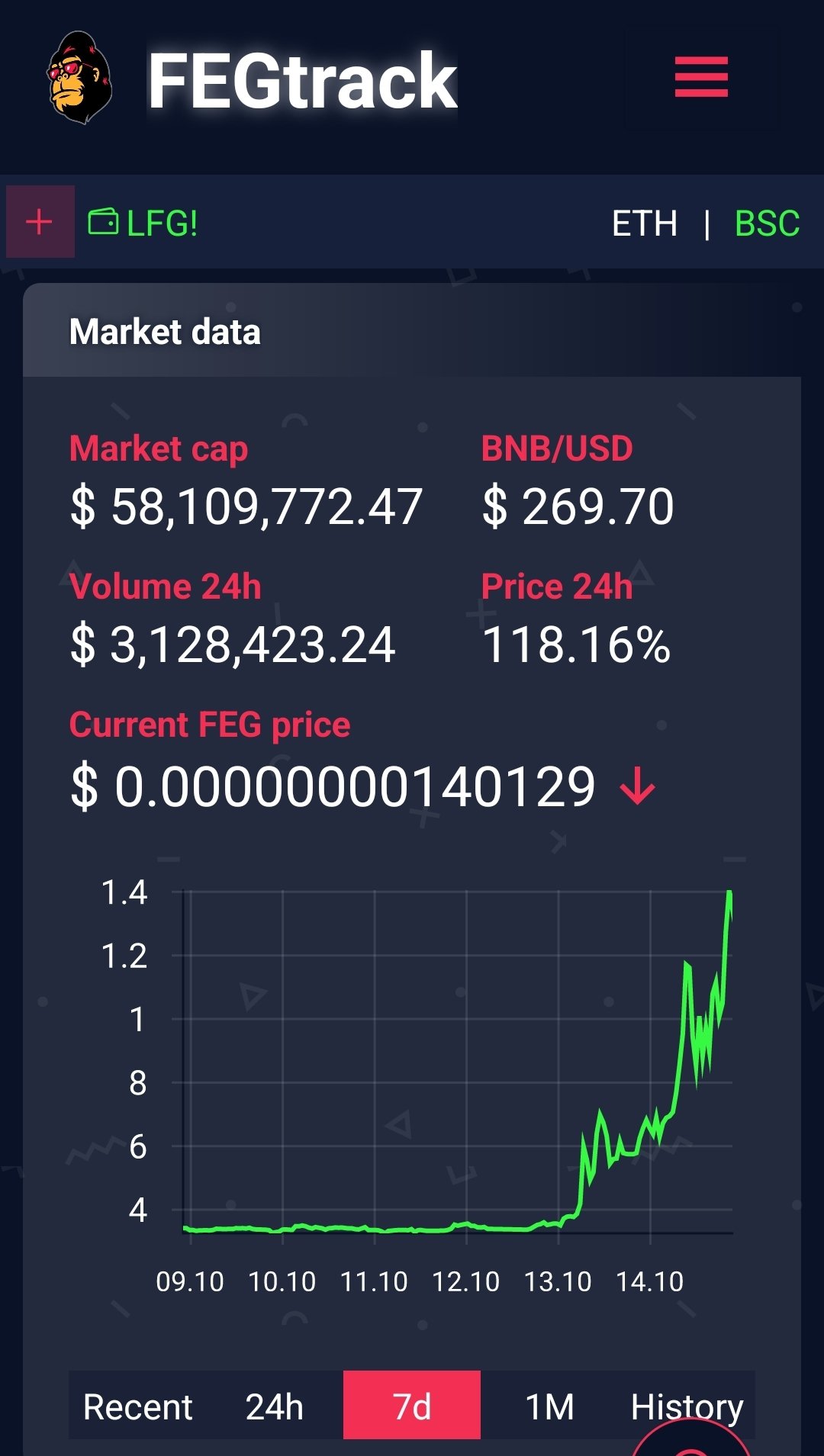
Task: Open the History chart view
Action: (x=687, y=1406)
